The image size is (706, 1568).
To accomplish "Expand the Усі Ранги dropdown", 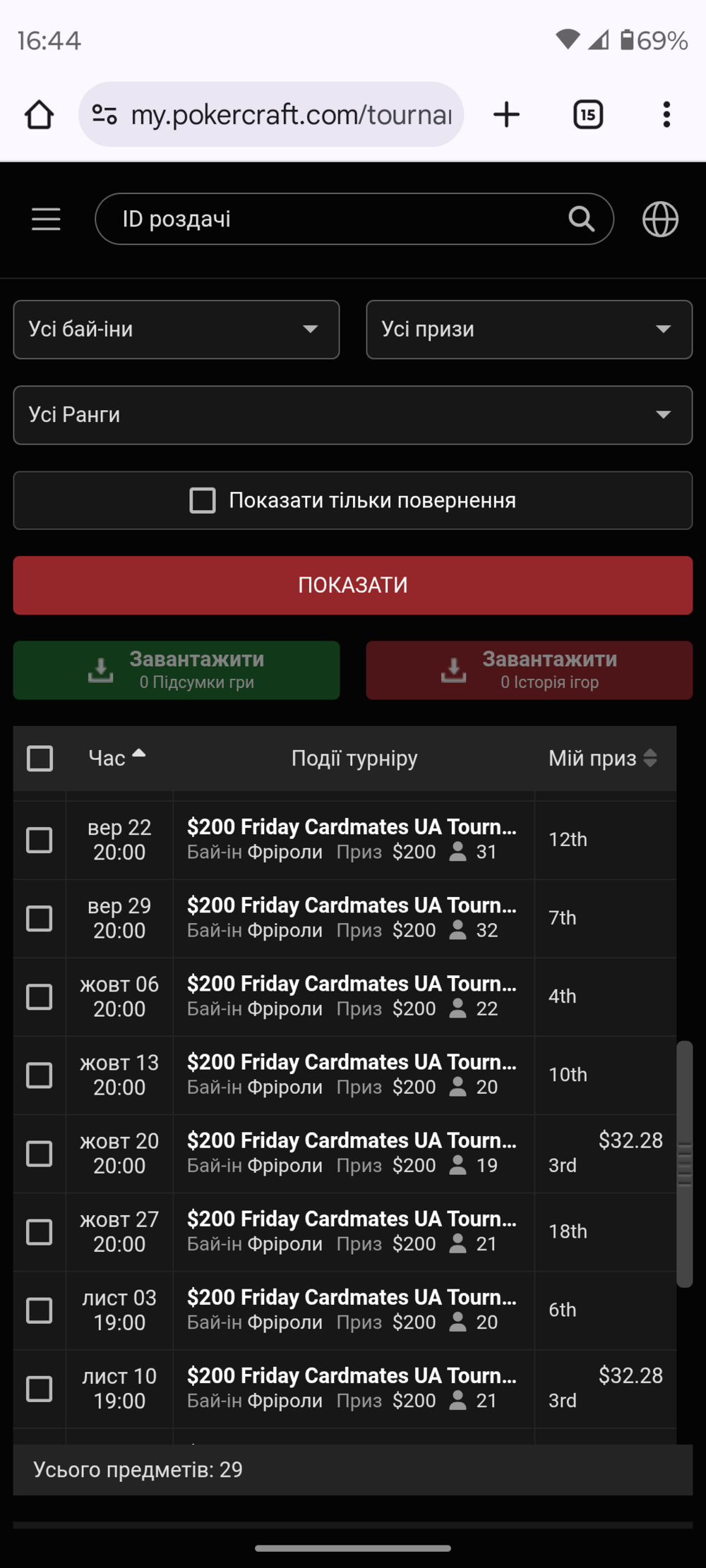I will click(x=352, y=415).
